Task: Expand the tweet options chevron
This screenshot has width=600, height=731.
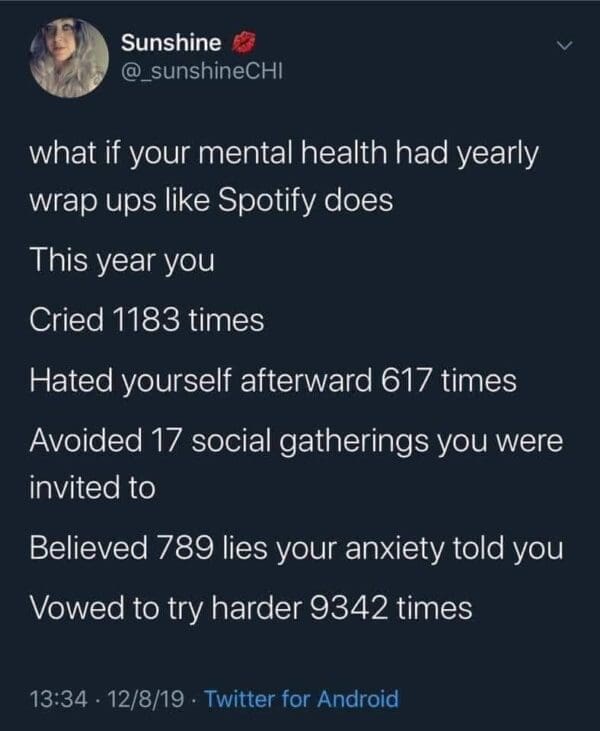Action: click(565, 46)
